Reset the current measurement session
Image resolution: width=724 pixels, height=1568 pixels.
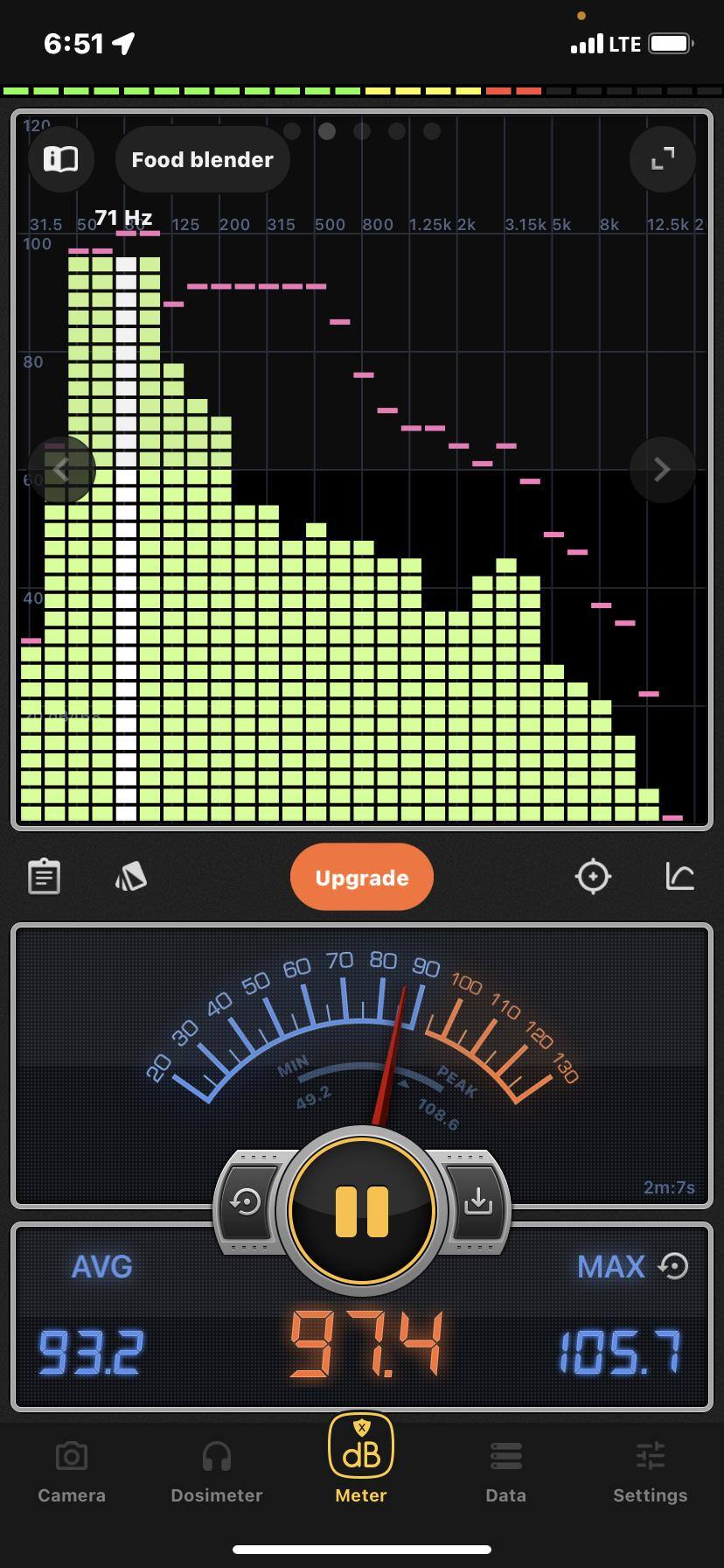pos(246,1203)
